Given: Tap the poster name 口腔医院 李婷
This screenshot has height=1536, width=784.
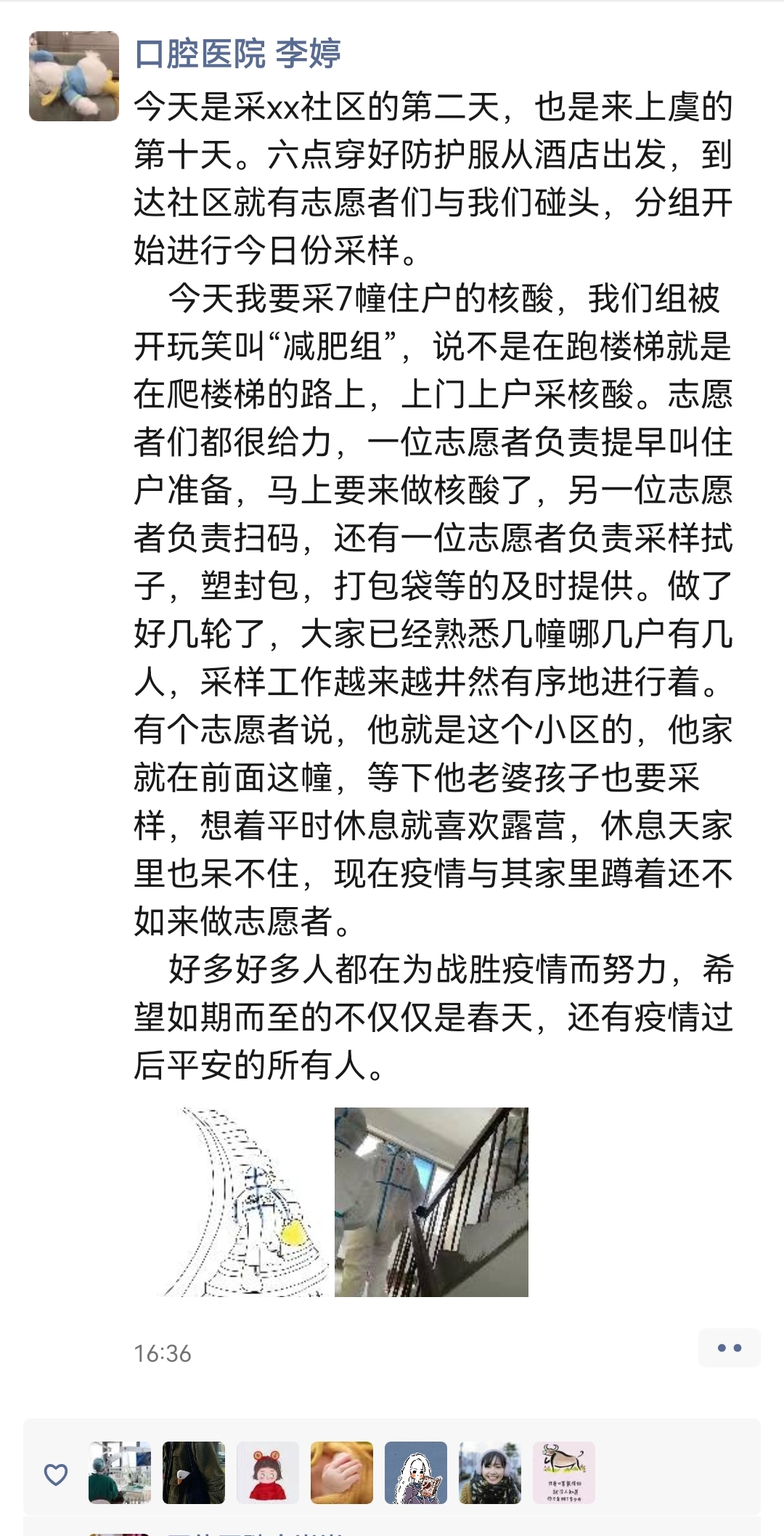Looking at the screenshot, I should click(x=237, y=54).
